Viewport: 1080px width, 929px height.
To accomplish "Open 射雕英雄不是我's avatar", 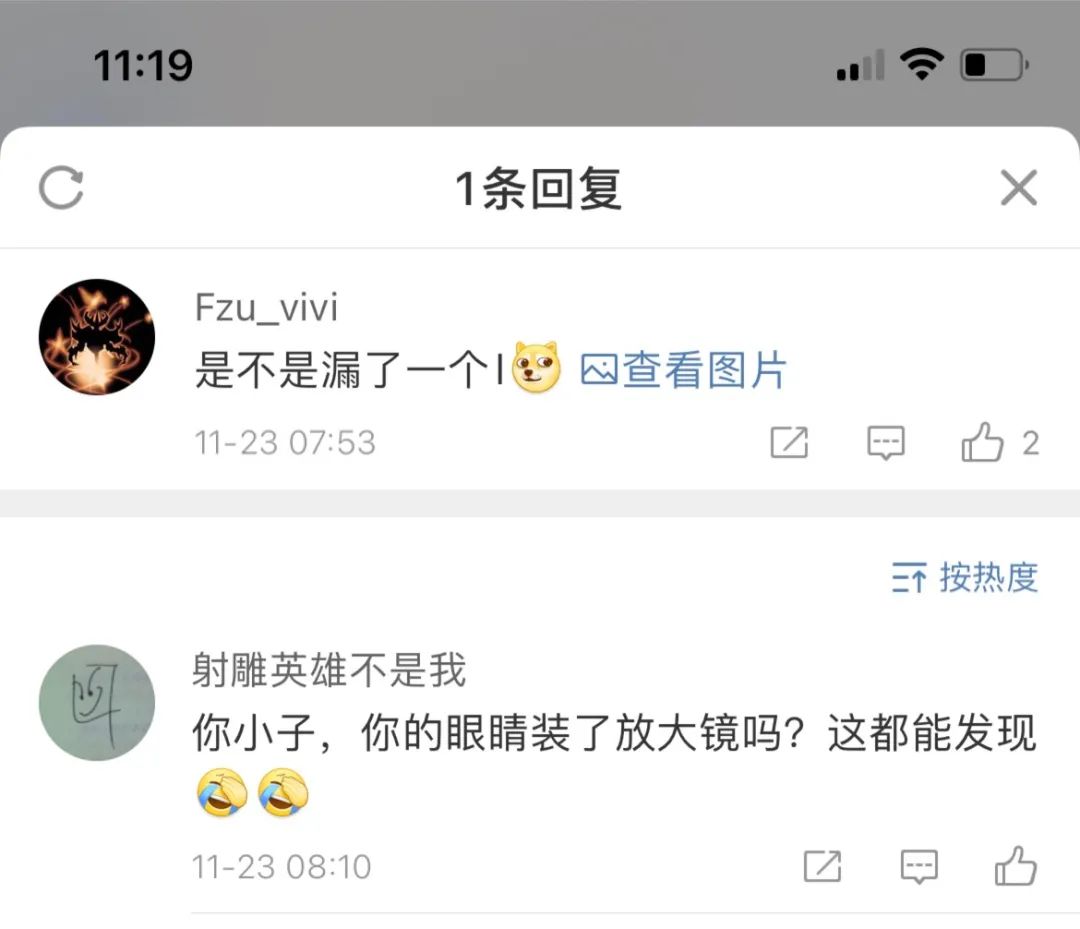I will point(97,702).
